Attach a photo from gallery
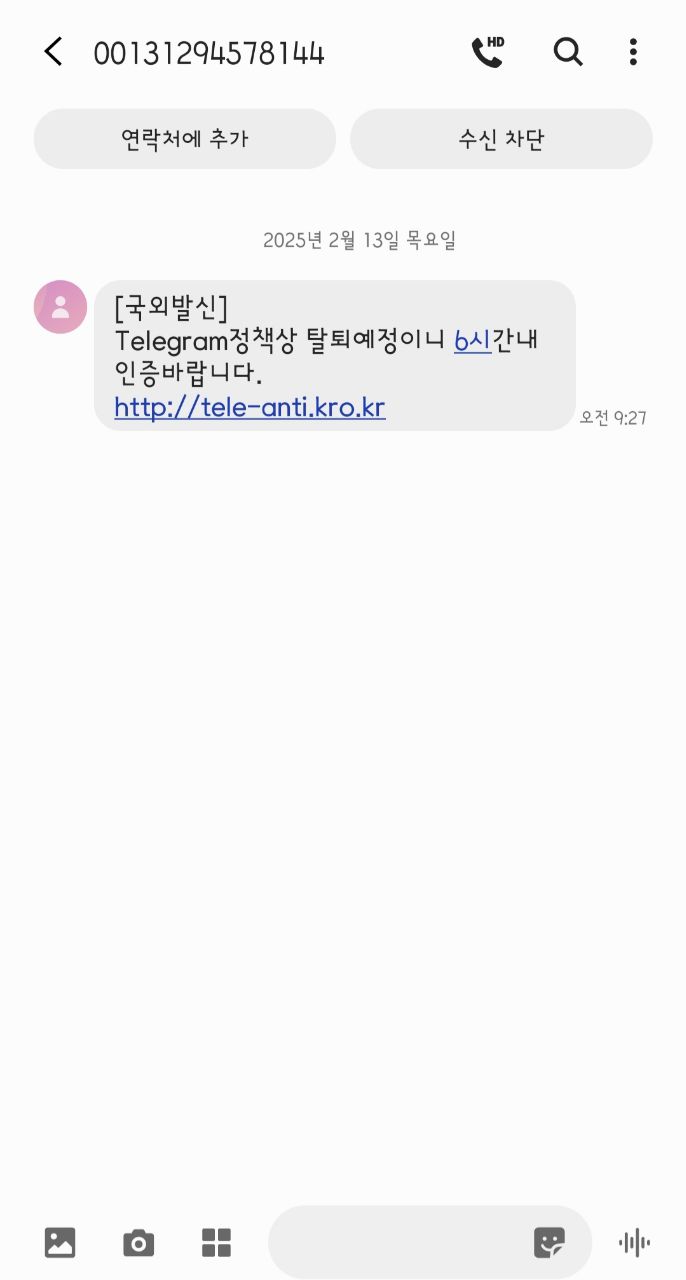The width and height of the screenshot is (686, 1280). tap(60, 1243)
